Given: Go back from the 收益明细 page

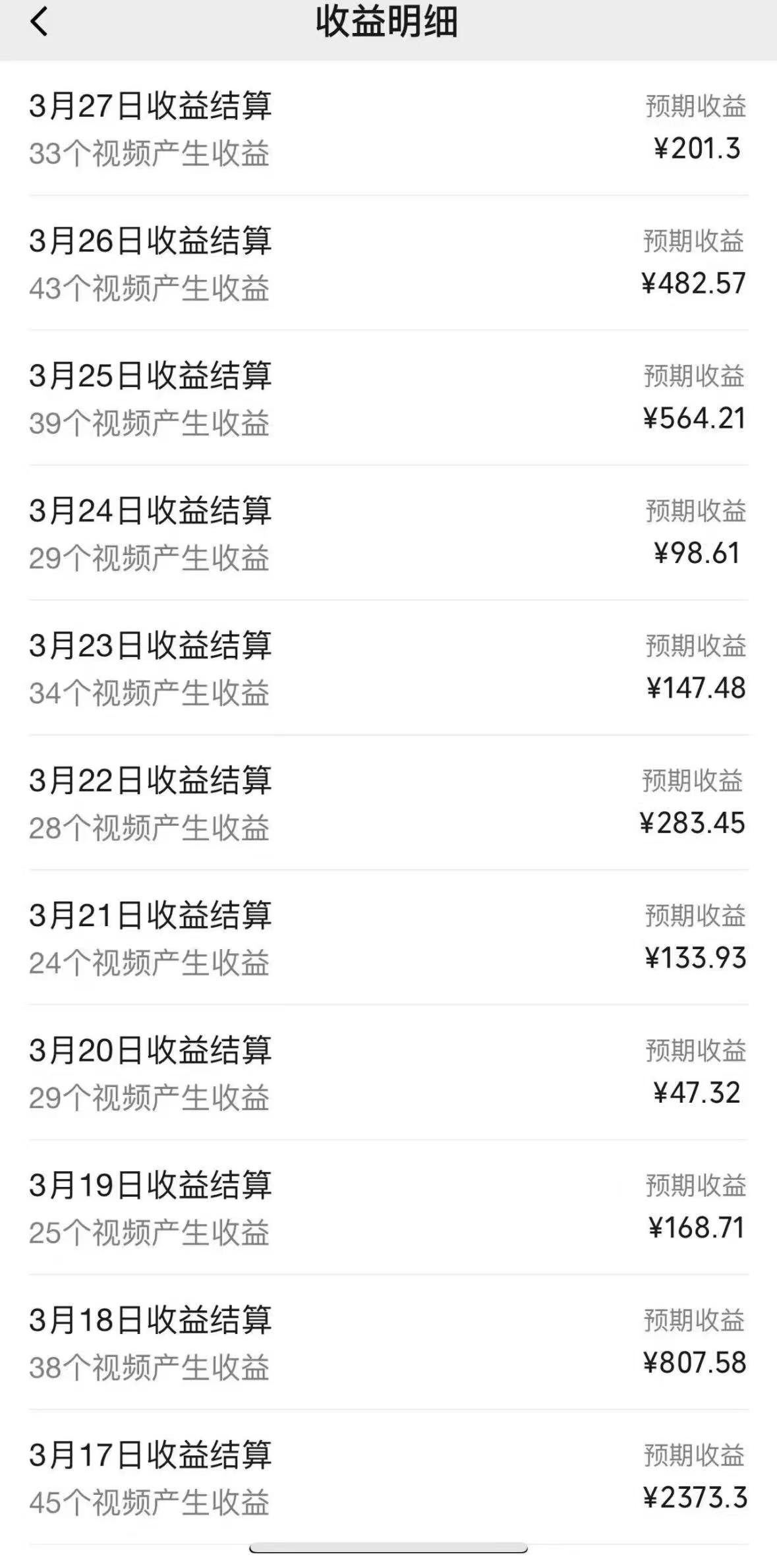Looking at the screenshot, I should 40,22.
